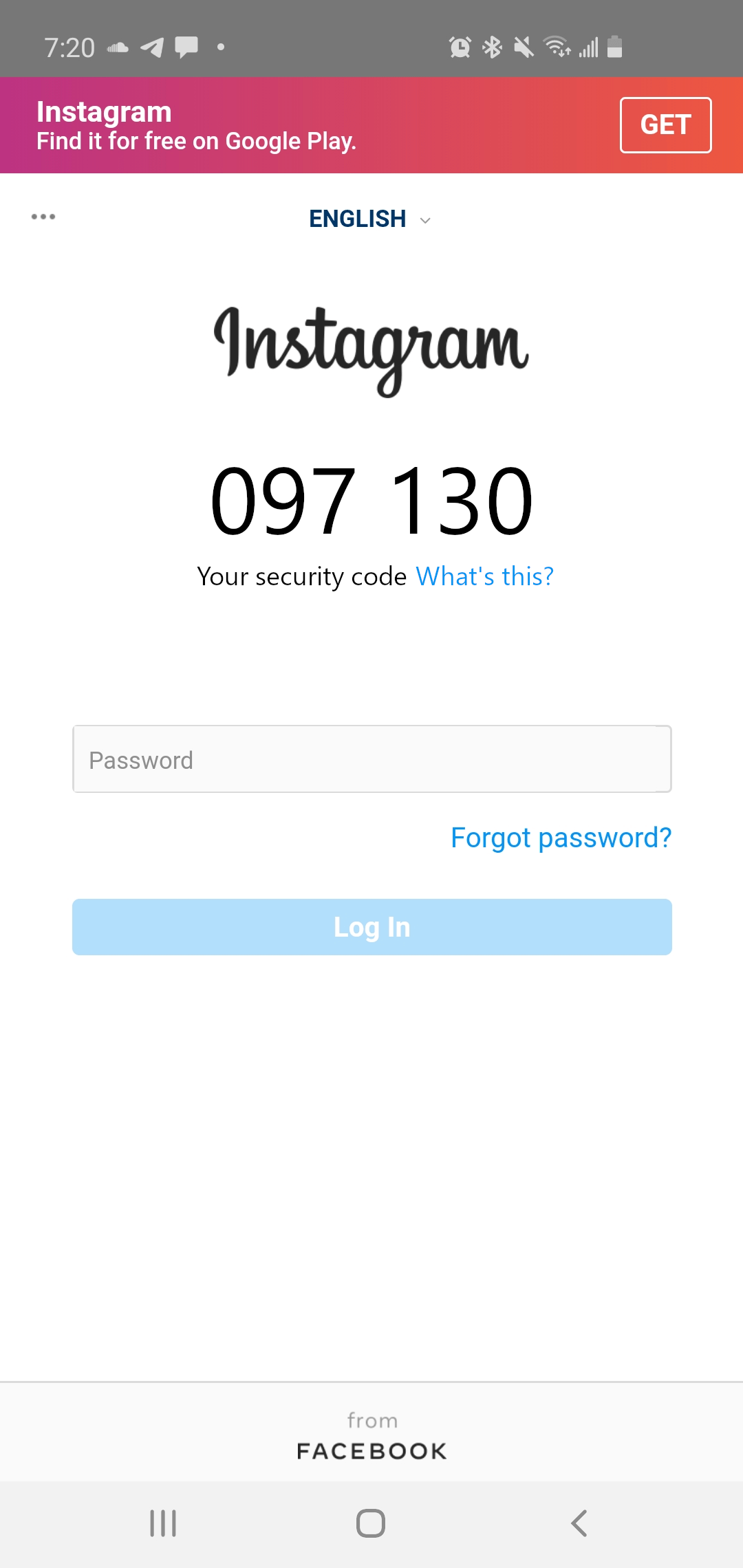
Task: Open the "What's this?" security code link
Action: (x=484, y=576)
